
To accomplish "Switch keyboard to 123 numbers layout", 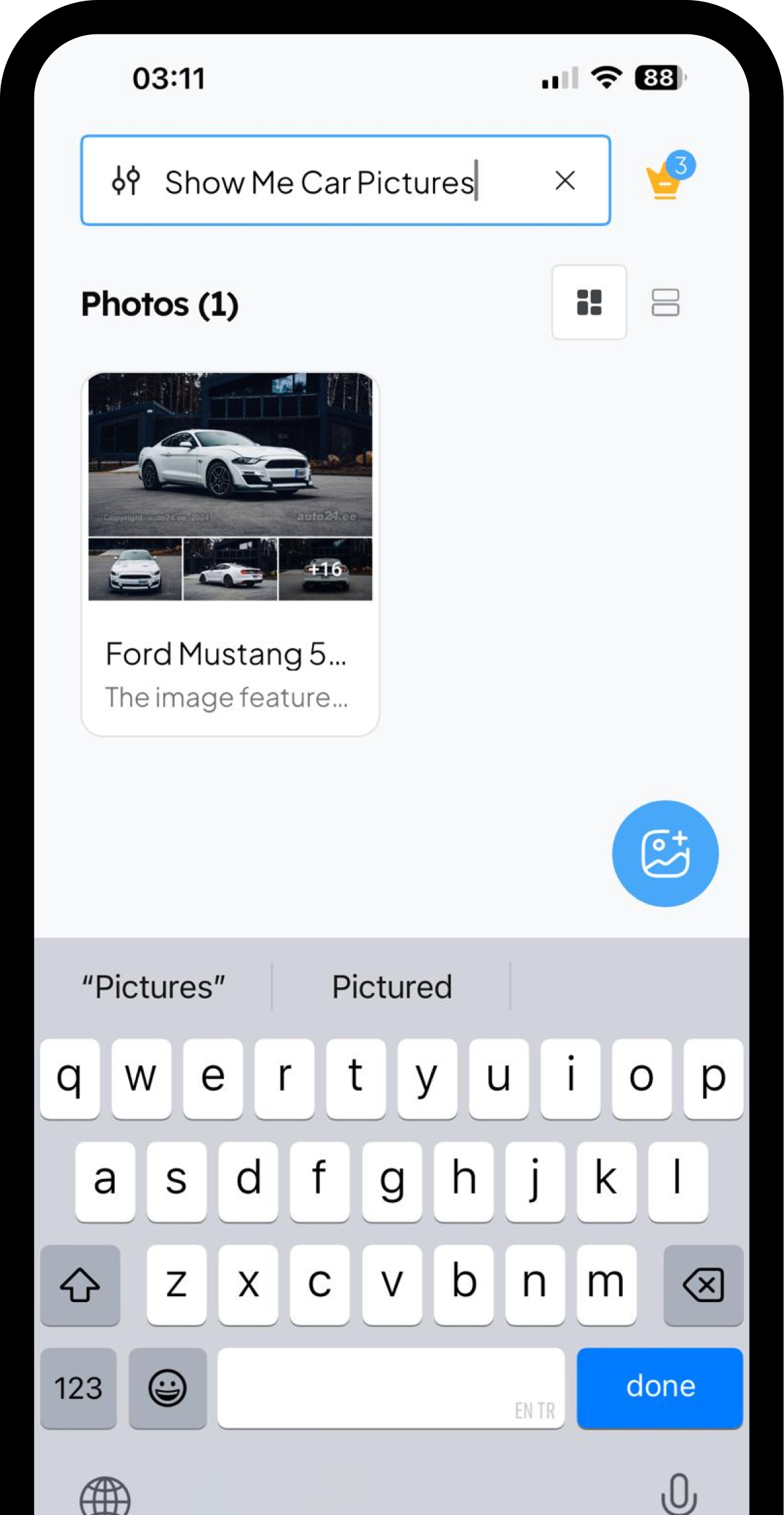I will coord(78,1388).
